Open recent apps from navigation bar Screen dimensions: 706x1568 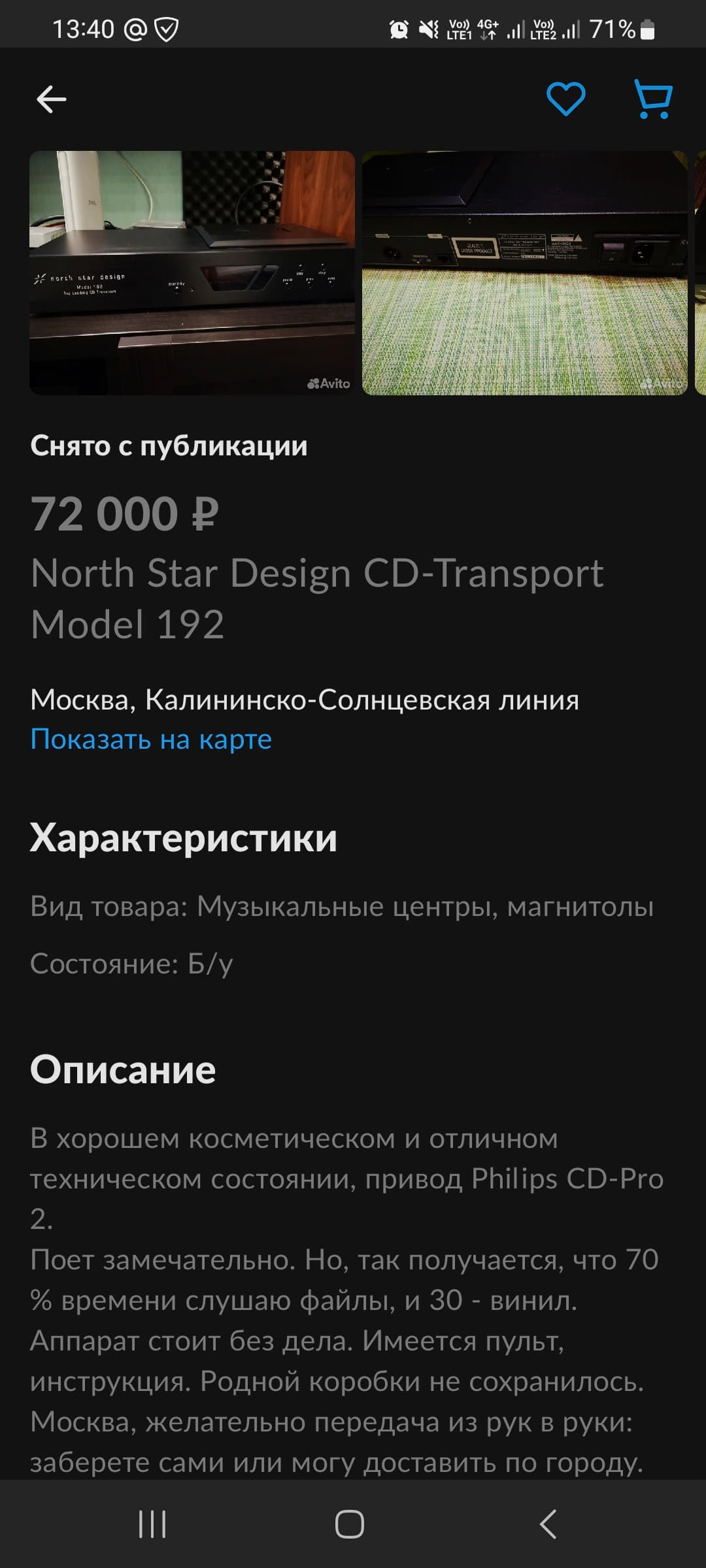tap(152, 1524)
